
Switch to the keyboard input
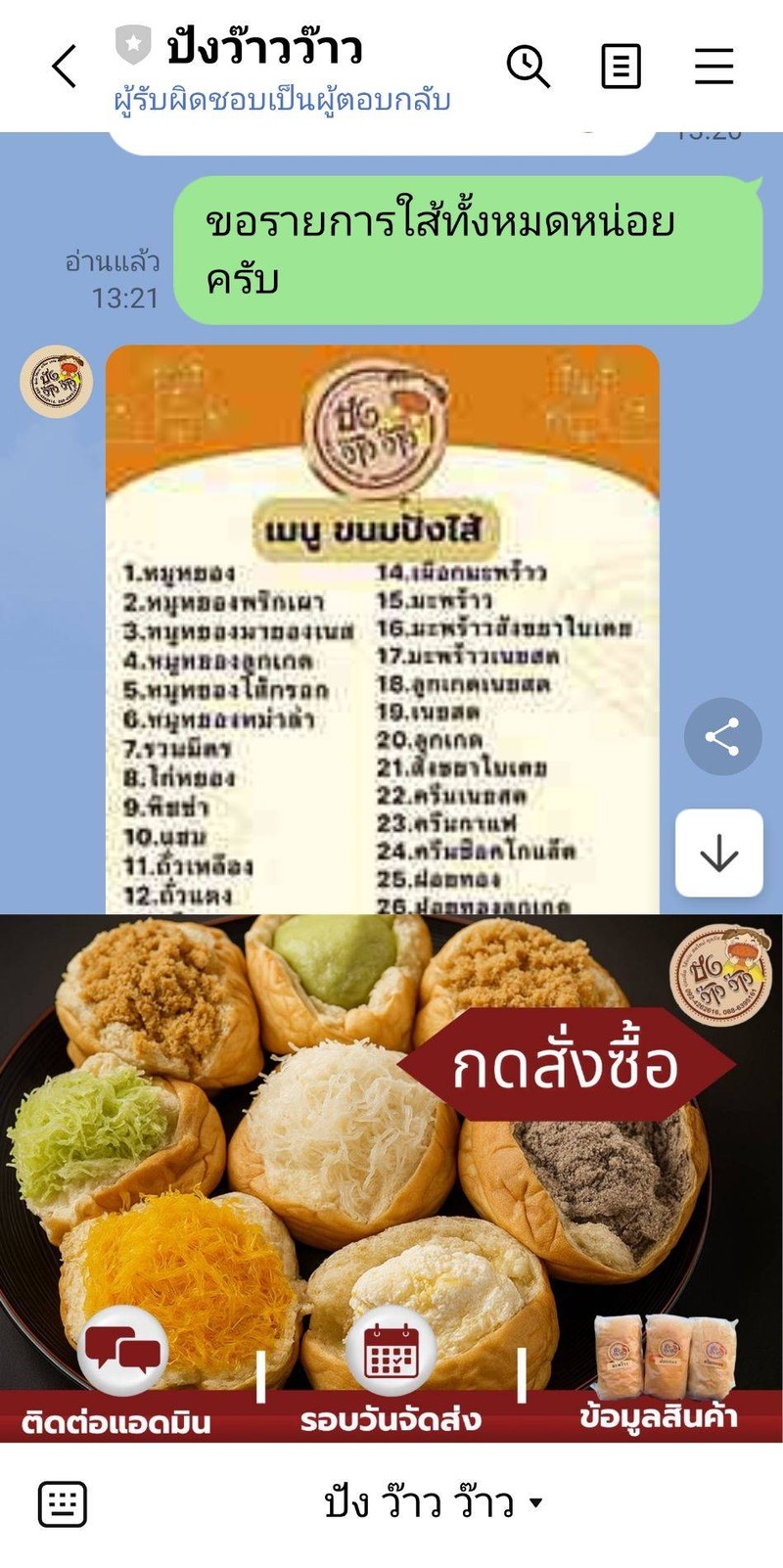click(x=63, y=1503)
